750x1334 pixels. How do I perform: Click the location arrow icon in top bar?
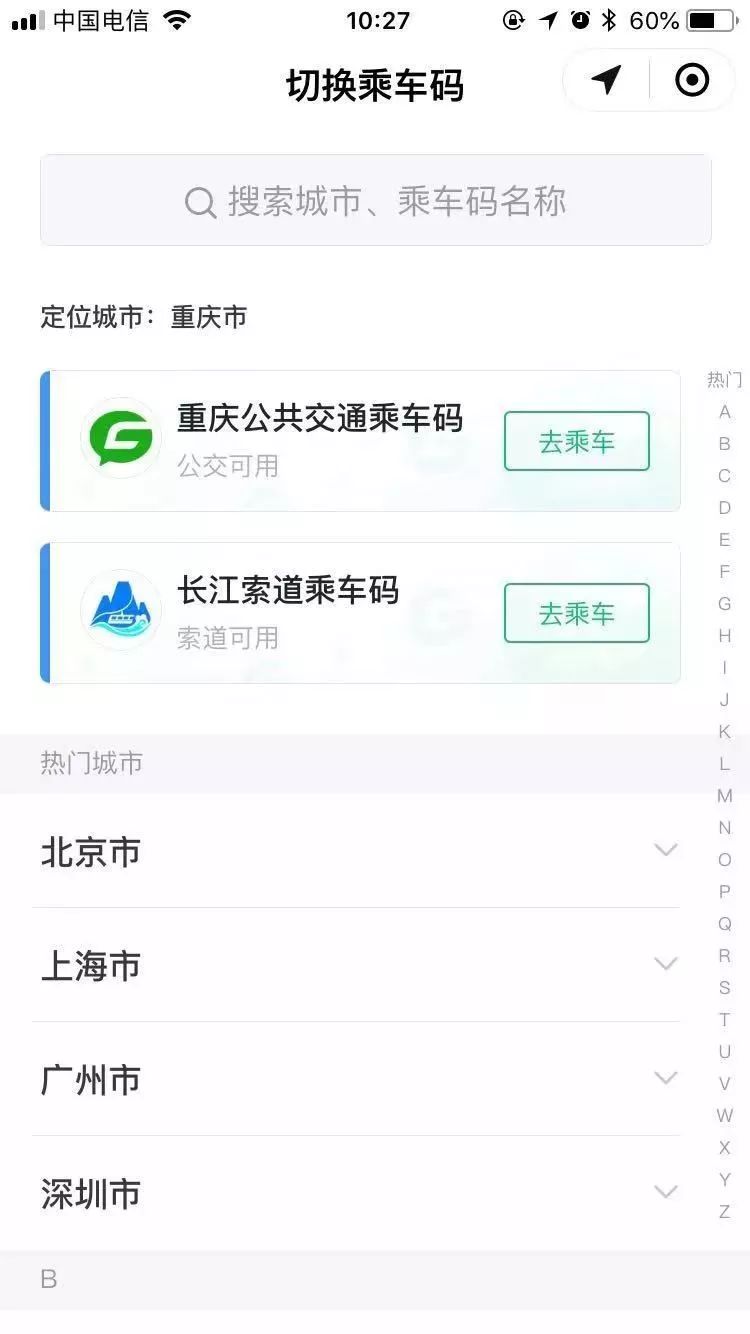[x=605, y=80]
